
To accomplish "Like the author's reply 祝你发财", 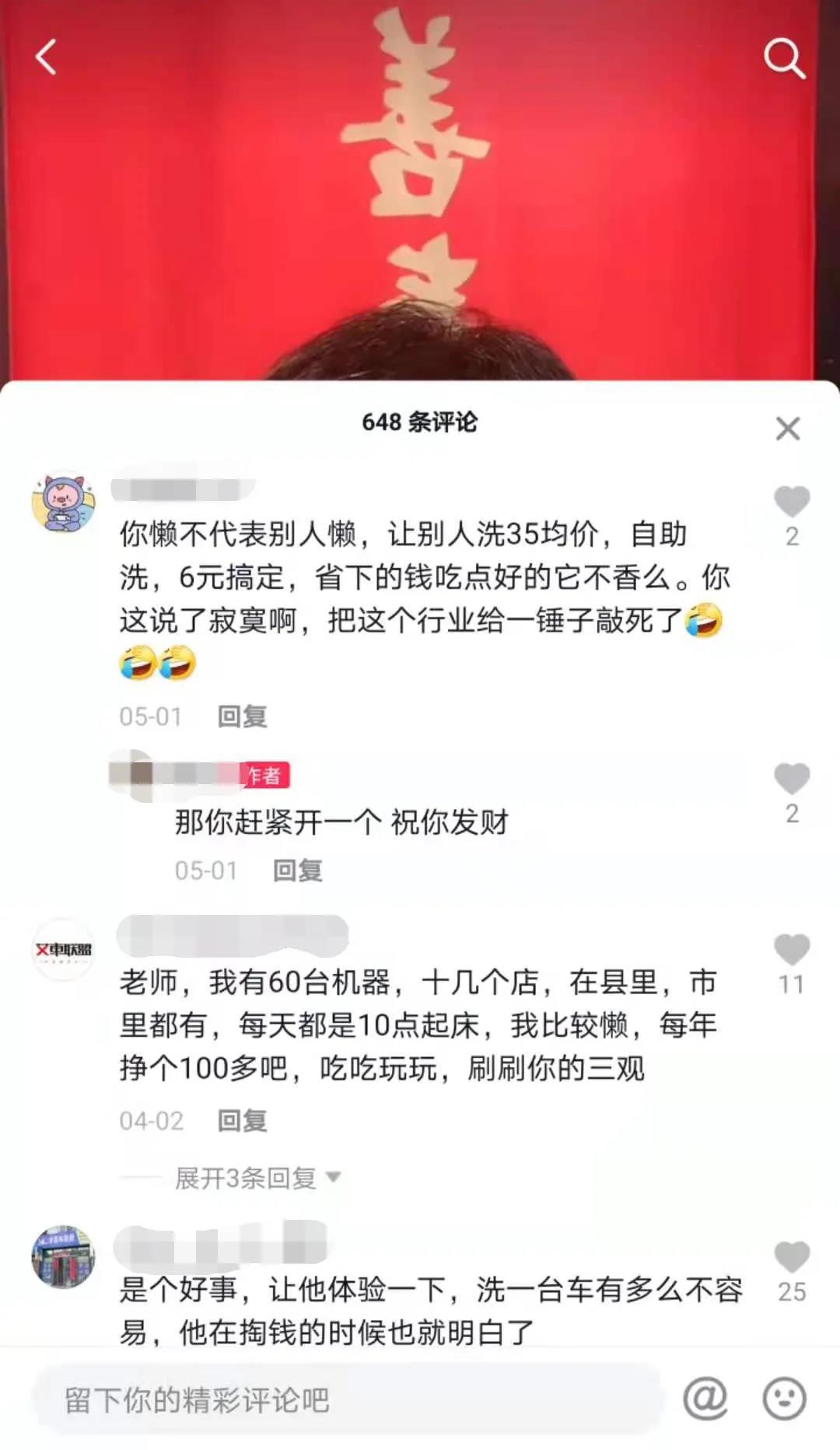I will [792, 779].
